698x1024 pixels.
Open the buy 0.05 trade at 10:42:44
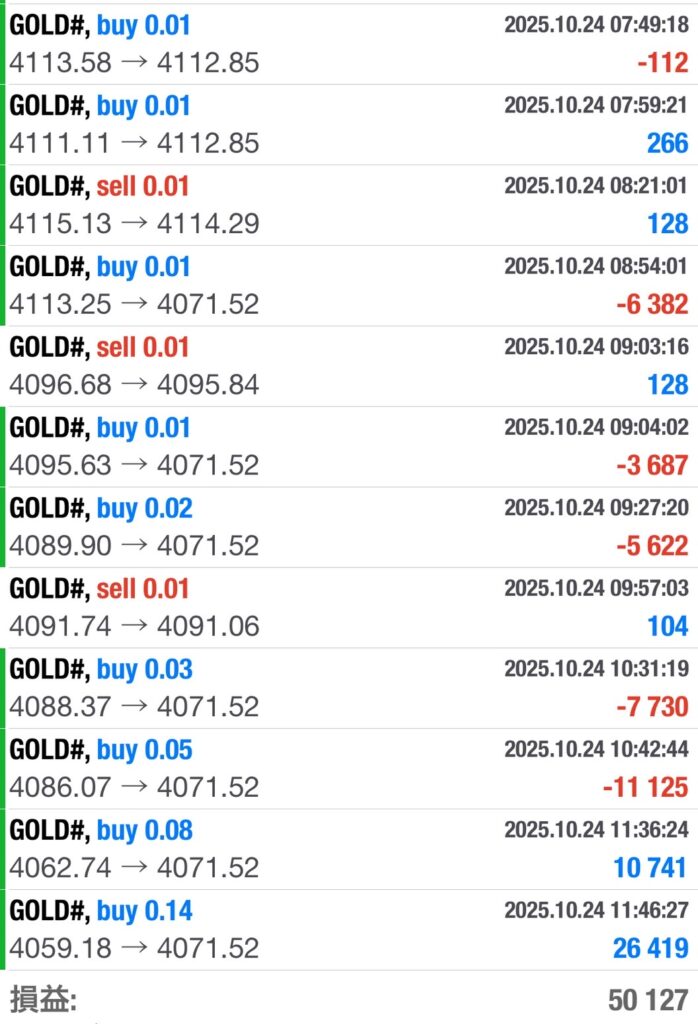(x=349, y=769)
